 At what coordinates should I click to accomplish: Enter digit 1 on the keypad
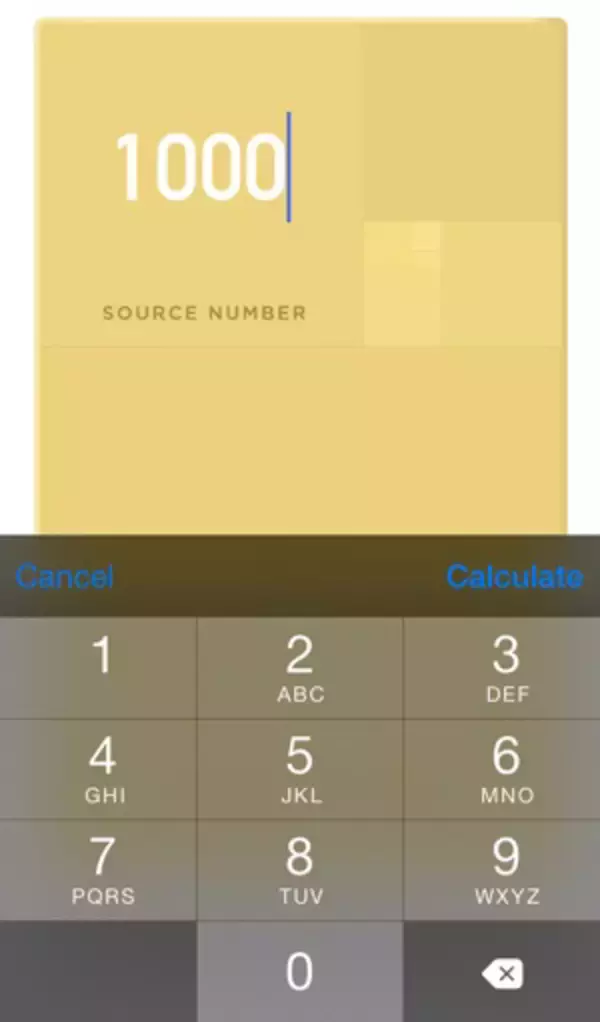pos(100,667)
